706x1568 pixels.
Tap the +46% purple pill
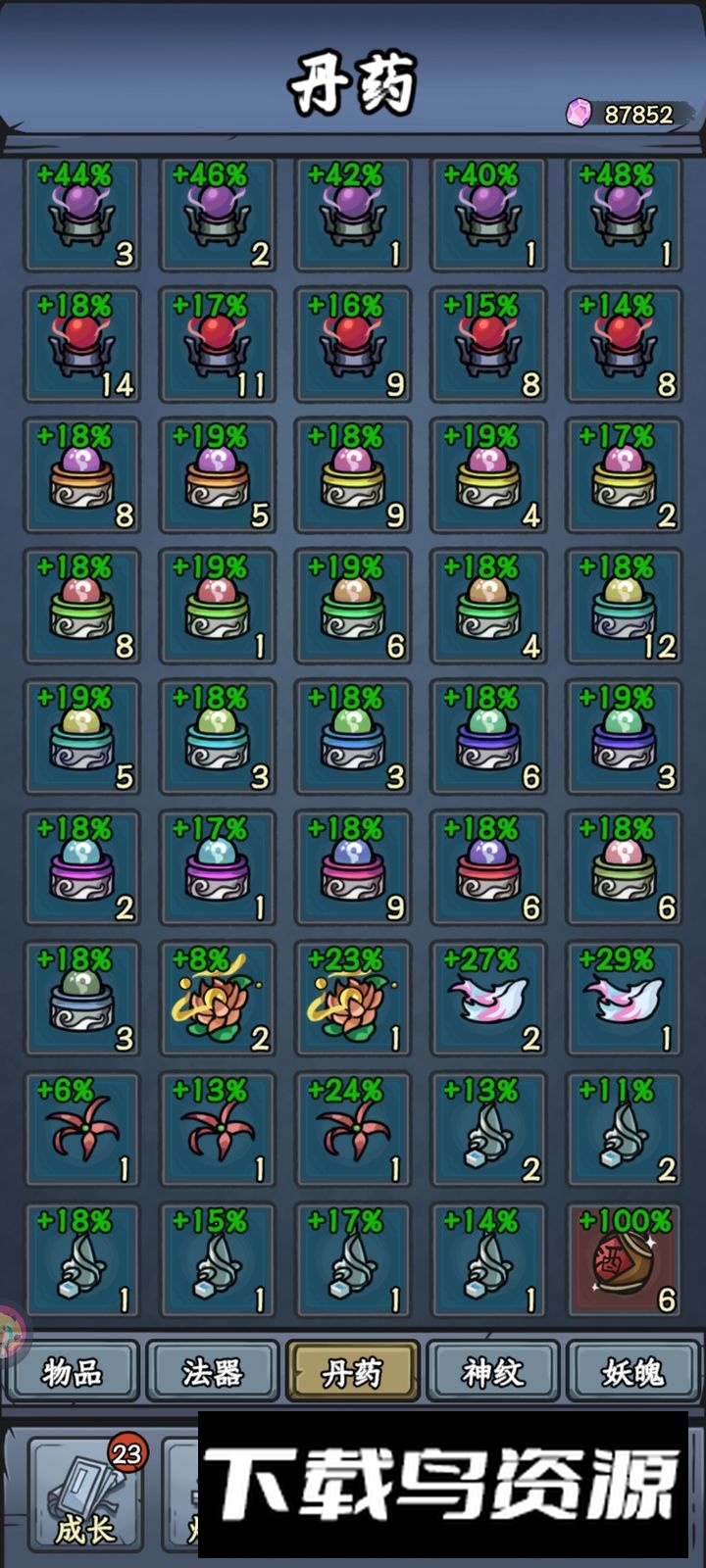pos(218,216)
